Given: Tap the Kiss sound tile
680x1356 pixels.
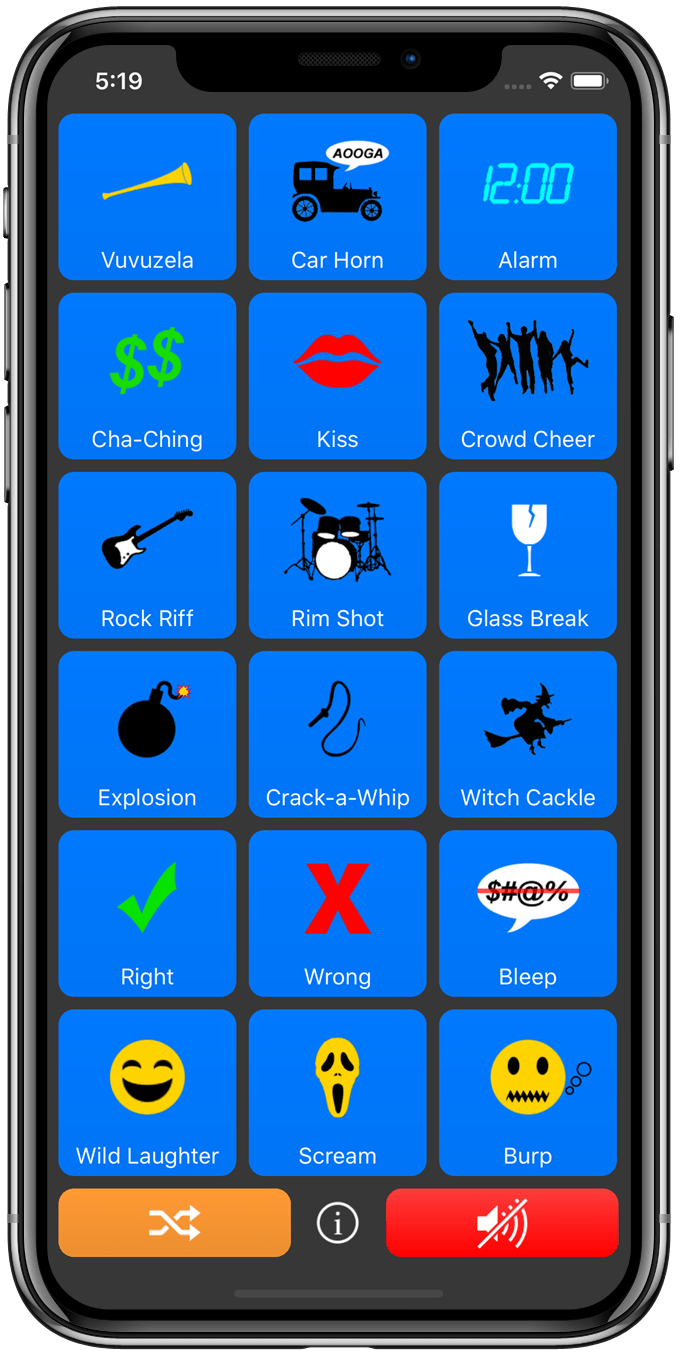Looking at the screenshot, I should [337, 375].
